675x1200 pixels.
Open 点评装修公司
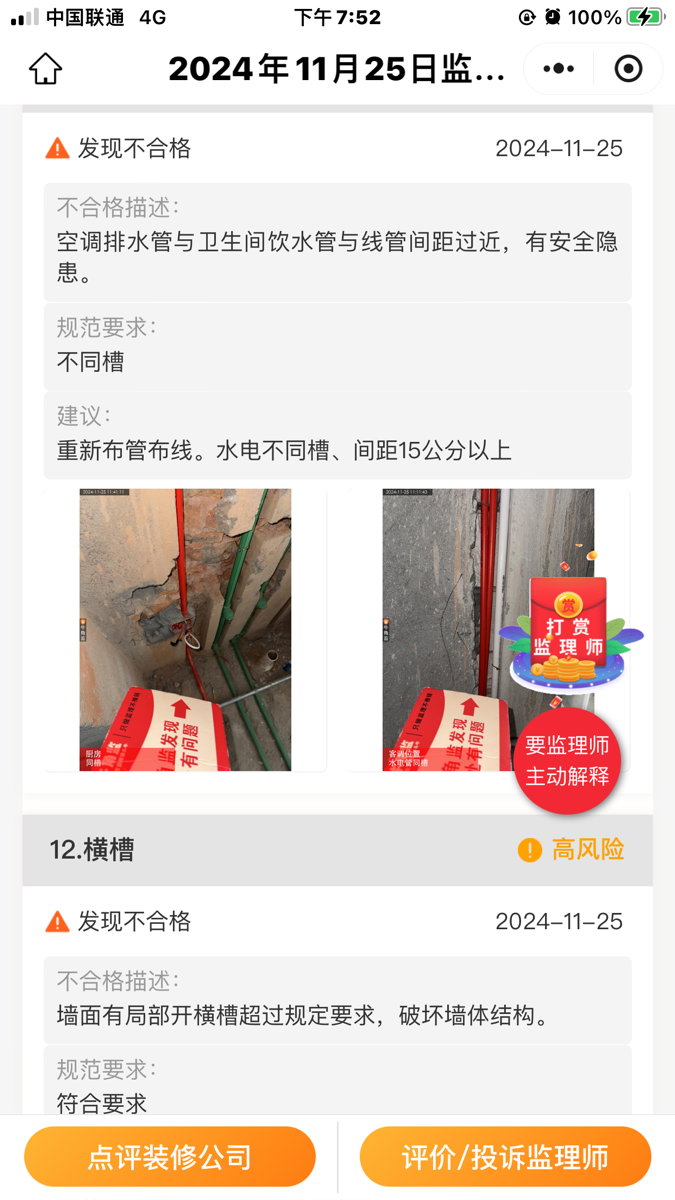point(170,1157)
